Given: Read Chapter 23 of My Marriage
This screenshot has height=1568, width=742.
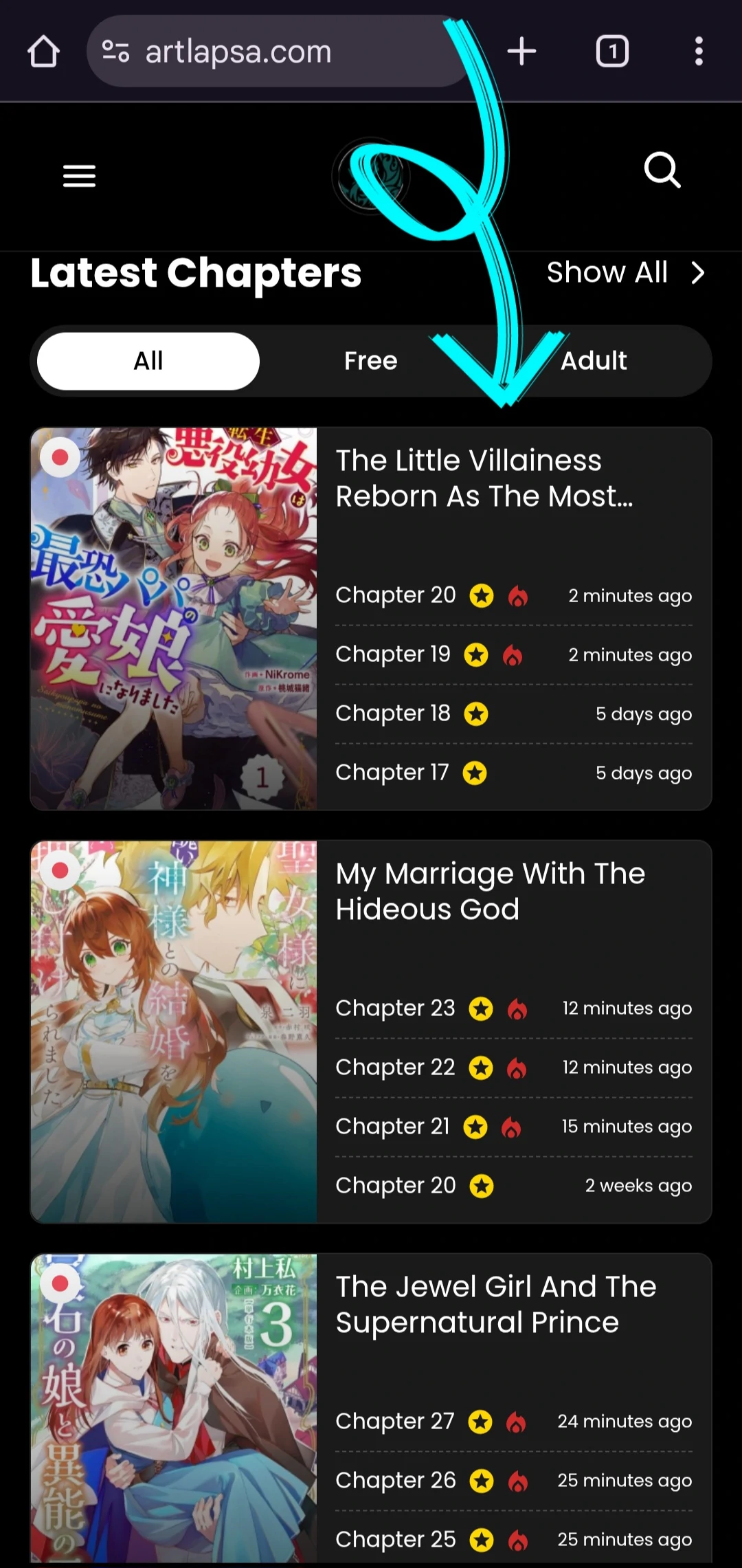Looking at the screenshot, I should [x=395, y=1008].
